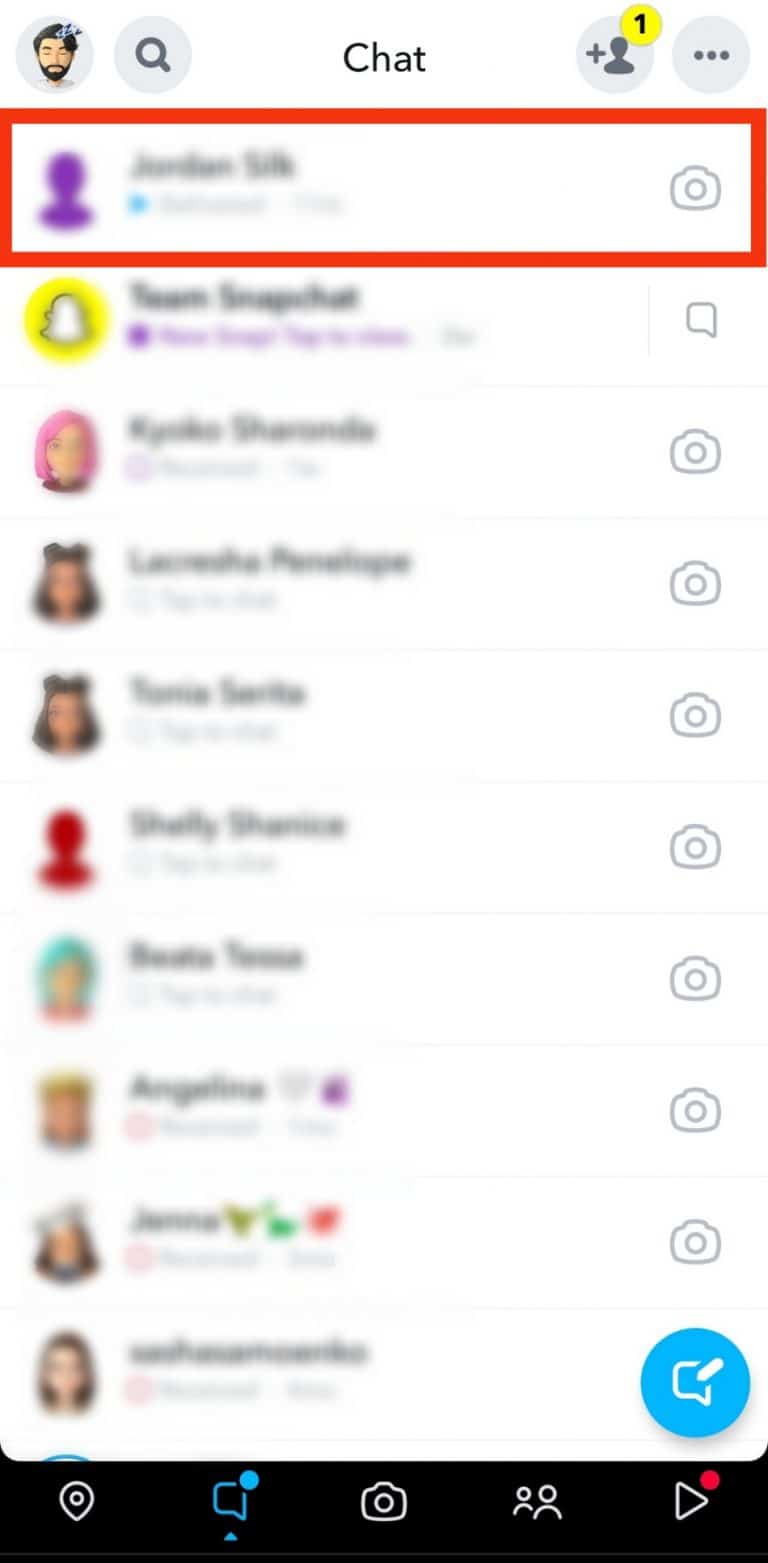Open the chat with Kyoko Sharonda
The image size is (768, 1563).
300,450
